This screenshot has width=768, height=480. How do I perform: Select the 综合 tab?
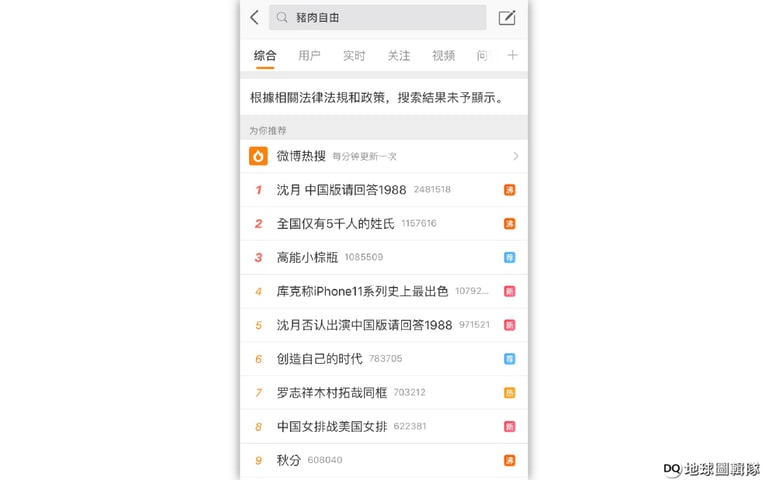click(x=265, y=56)
